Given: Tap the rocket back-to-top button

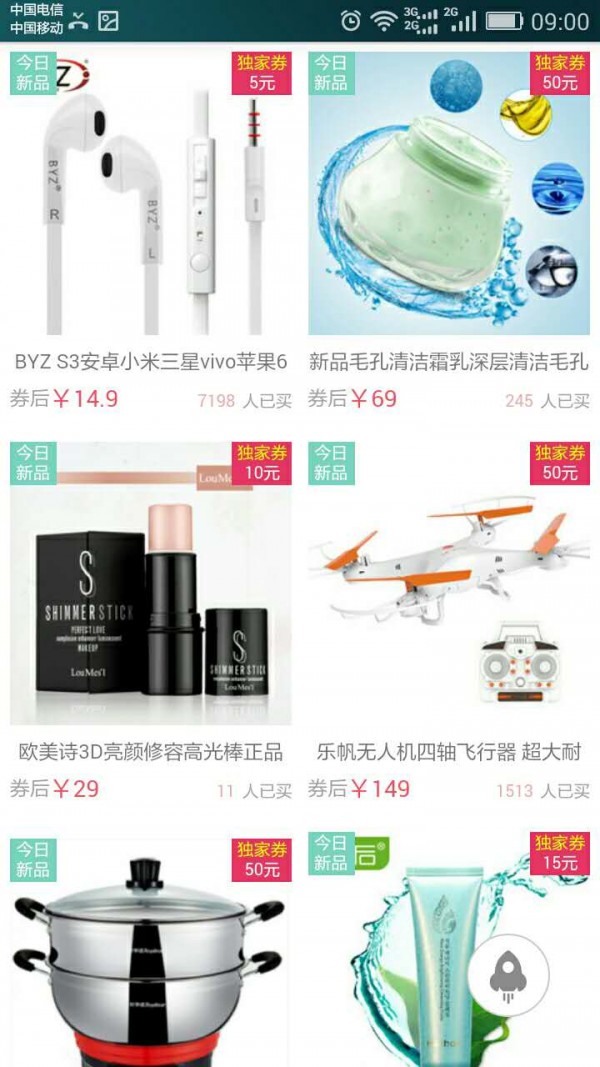Looking at the screenshot, I should [508, 976].
